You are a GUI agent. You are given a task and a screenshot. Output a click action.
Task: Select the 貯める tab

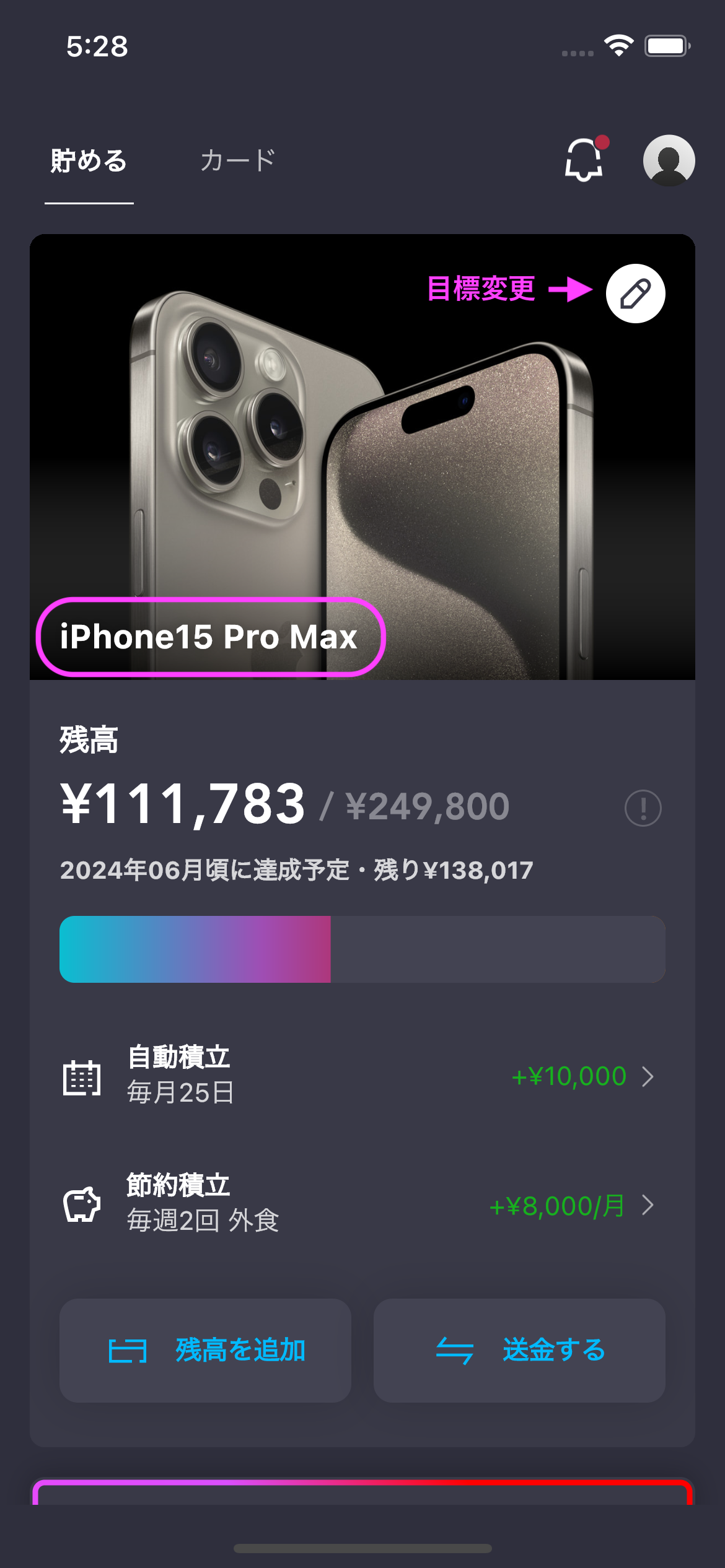point(89,160)
